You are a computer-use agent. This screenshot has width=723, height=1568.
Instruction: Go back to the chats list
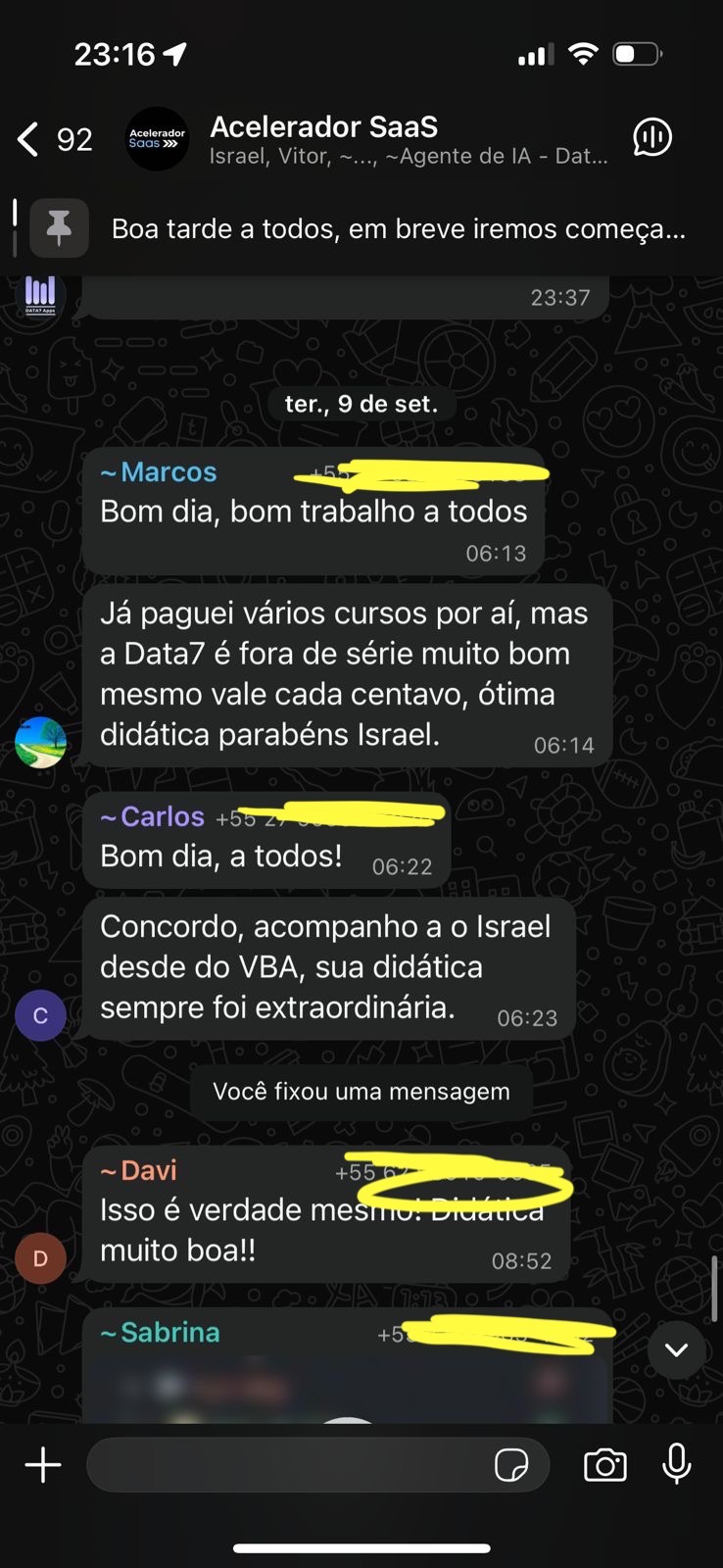tap(29, 140)
